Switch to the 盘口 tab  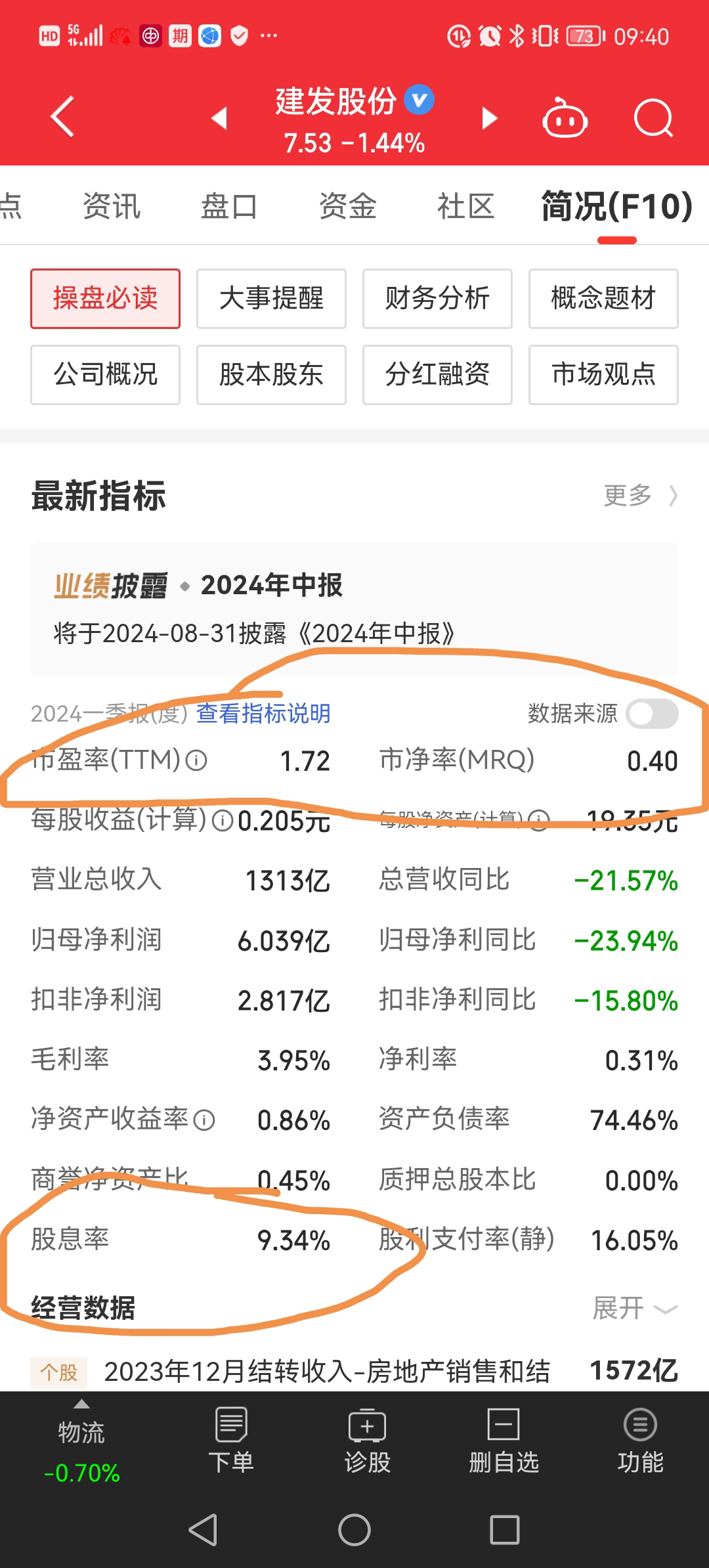point(229,206)
